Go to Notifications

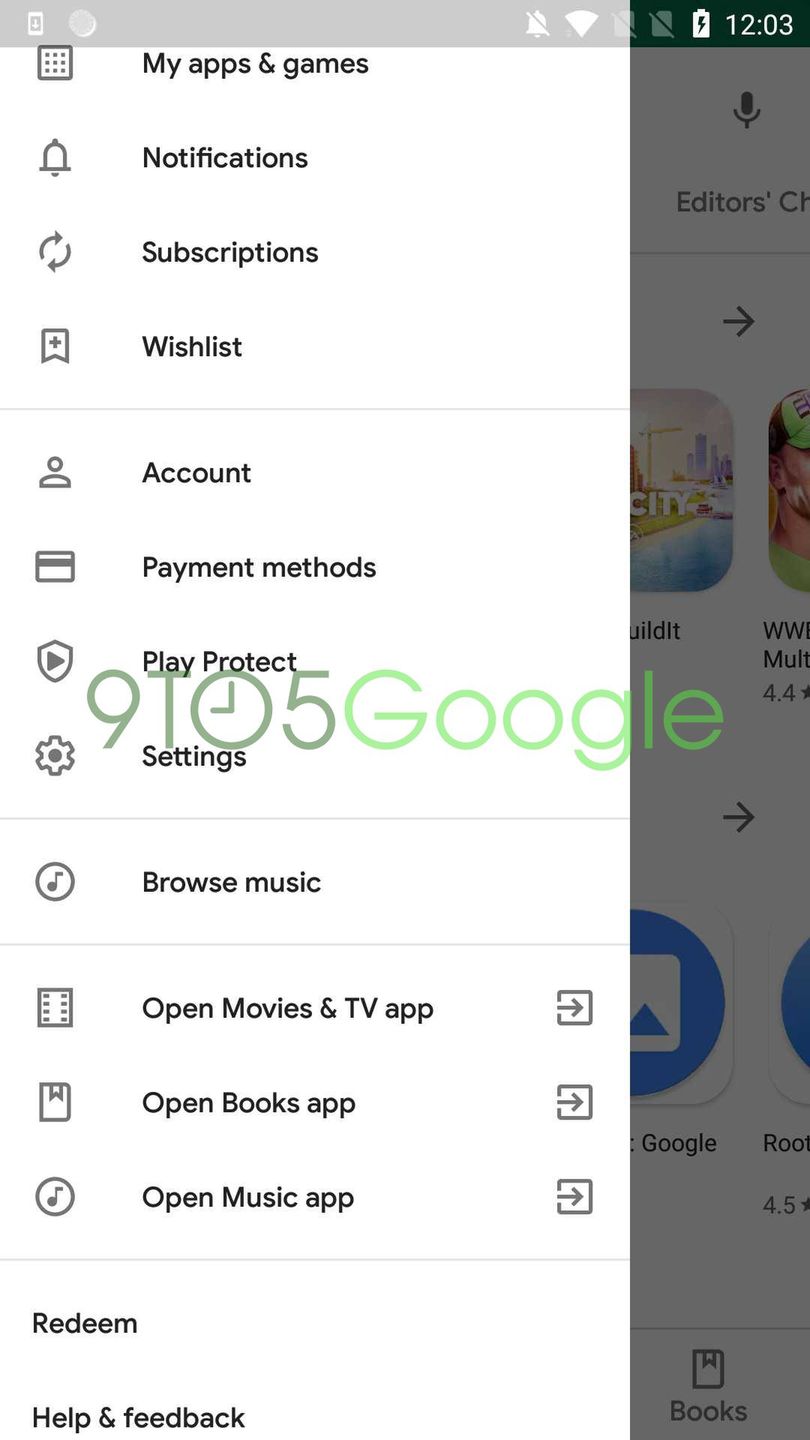click(x=225, y=158)
